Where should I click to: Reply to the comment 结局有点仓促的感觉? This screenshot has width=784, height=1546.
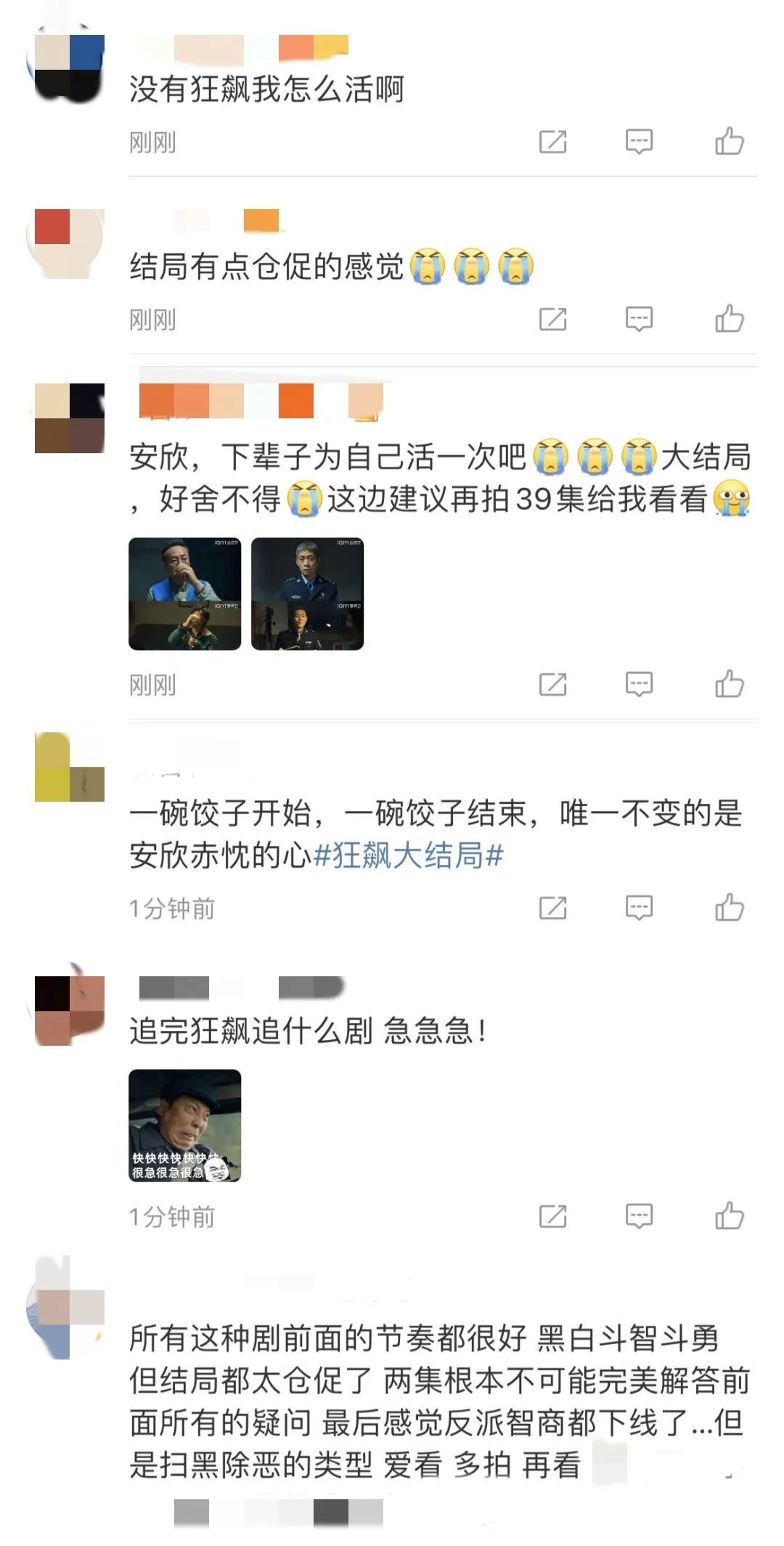[639, 319]
